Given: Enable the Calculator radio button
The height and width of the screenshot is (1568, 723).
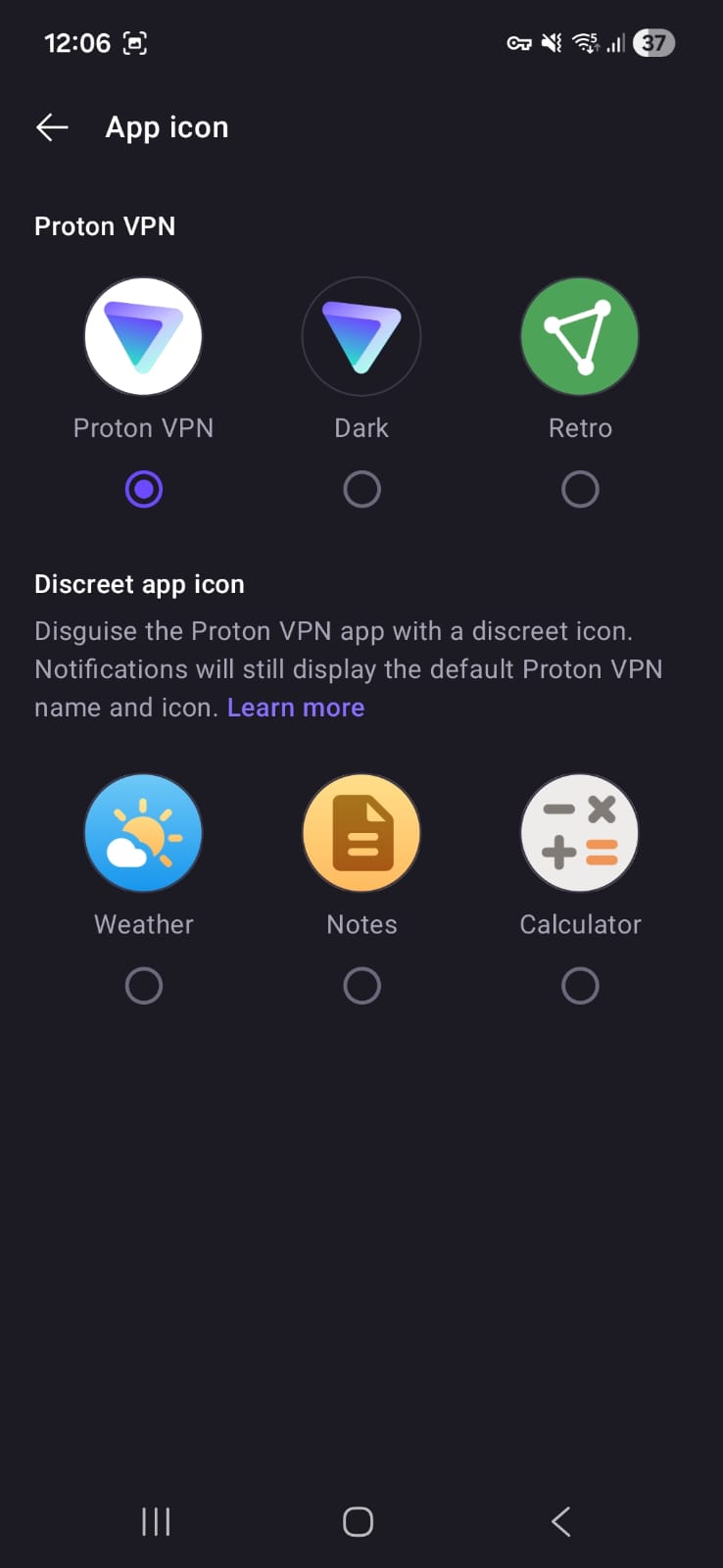Looking at the screenshot, I should 580,985.
